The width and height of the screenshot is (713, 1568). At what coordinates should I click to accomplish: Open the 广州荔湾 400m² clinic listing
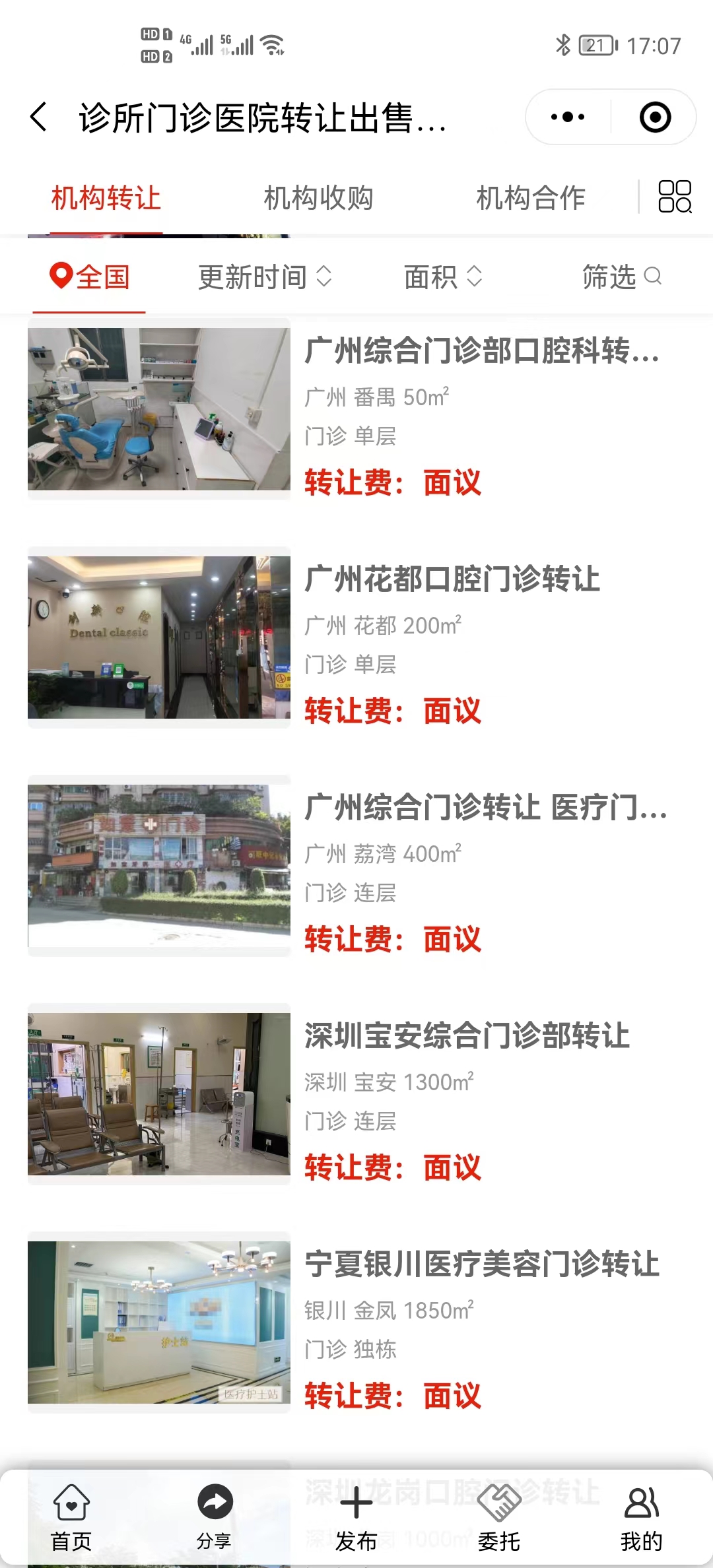click(x=485, y=807)
